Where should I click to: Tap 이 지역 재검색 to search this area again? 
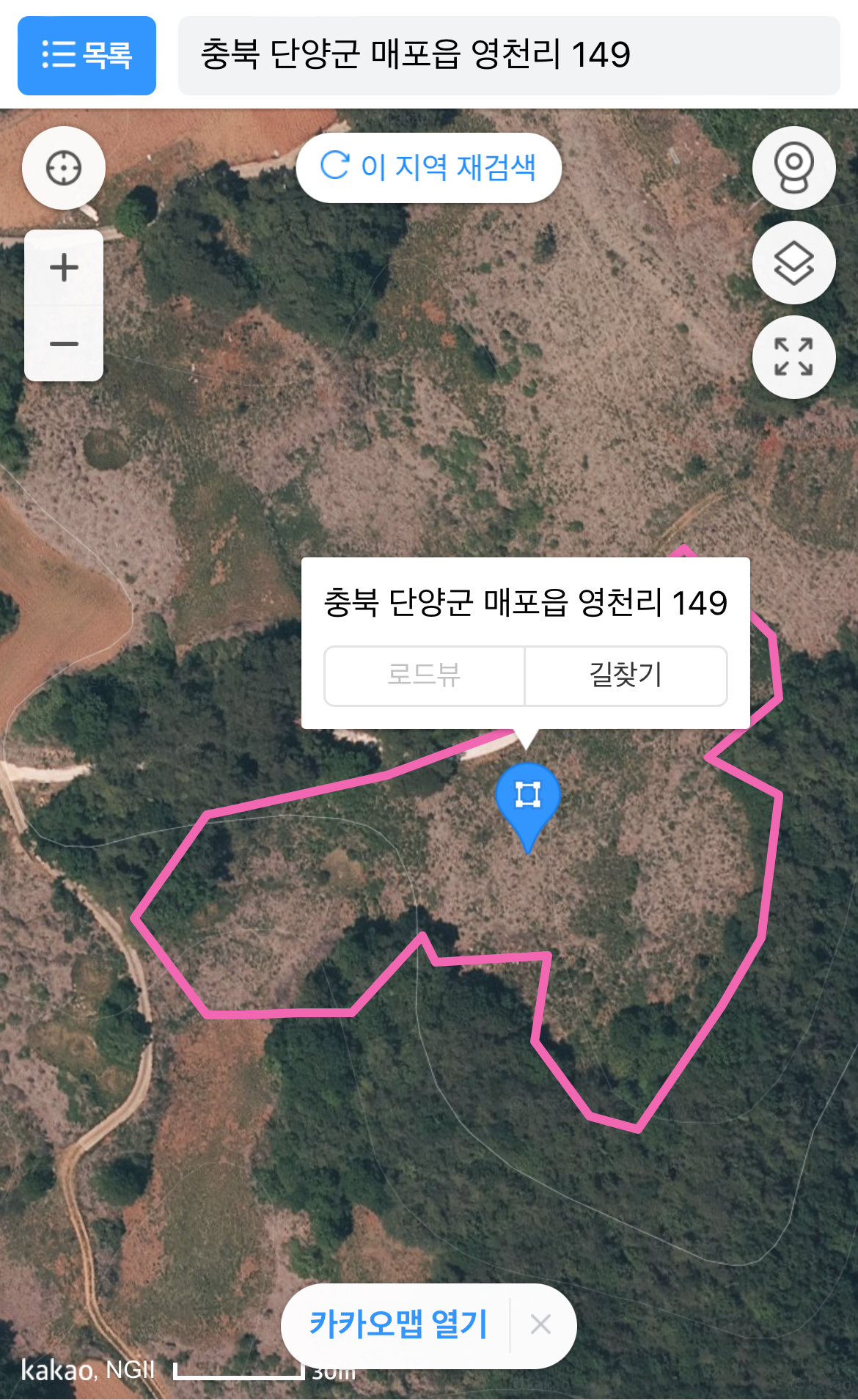(x=428, y=167)
